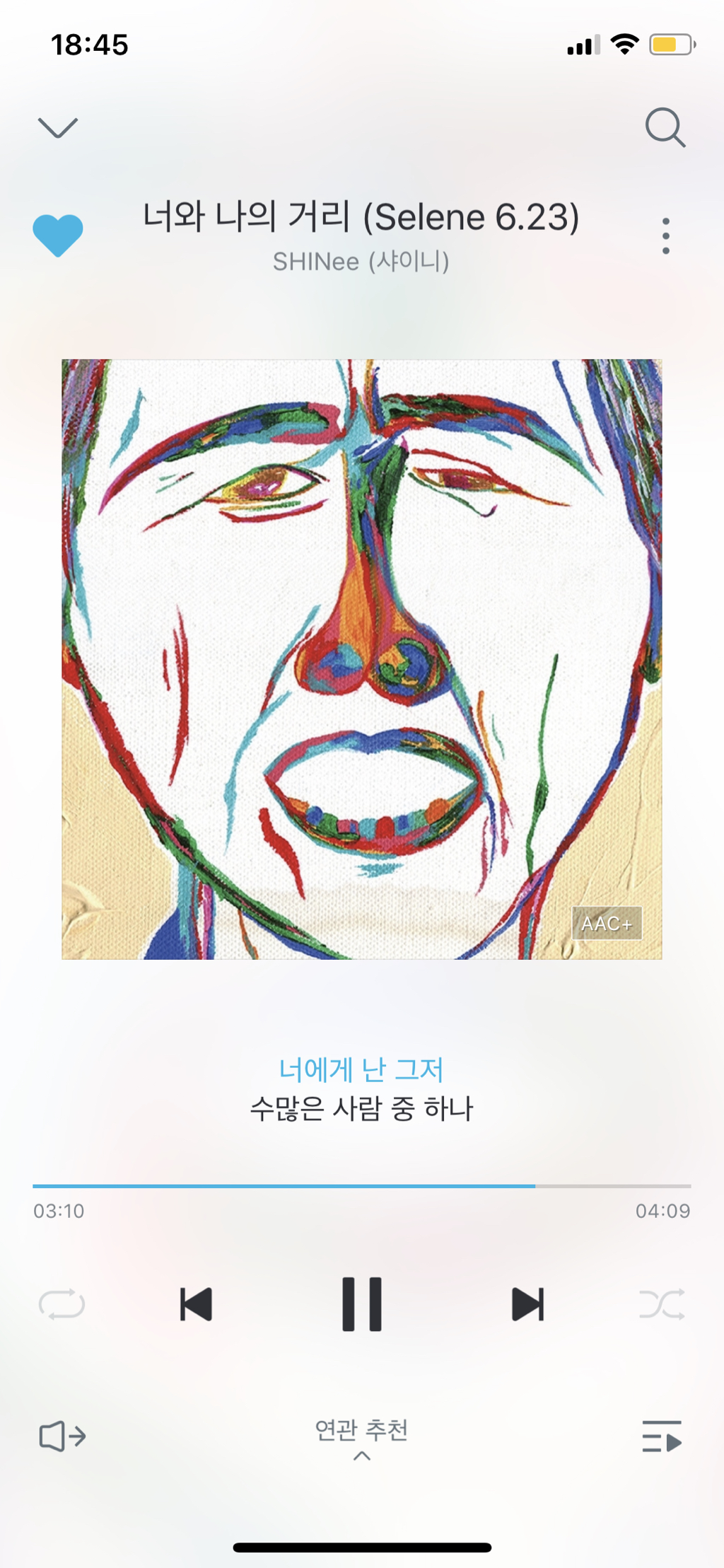Seek using the playback progress bar
The width and height of the screenshot is (724, 1568).
(361, 1186)
